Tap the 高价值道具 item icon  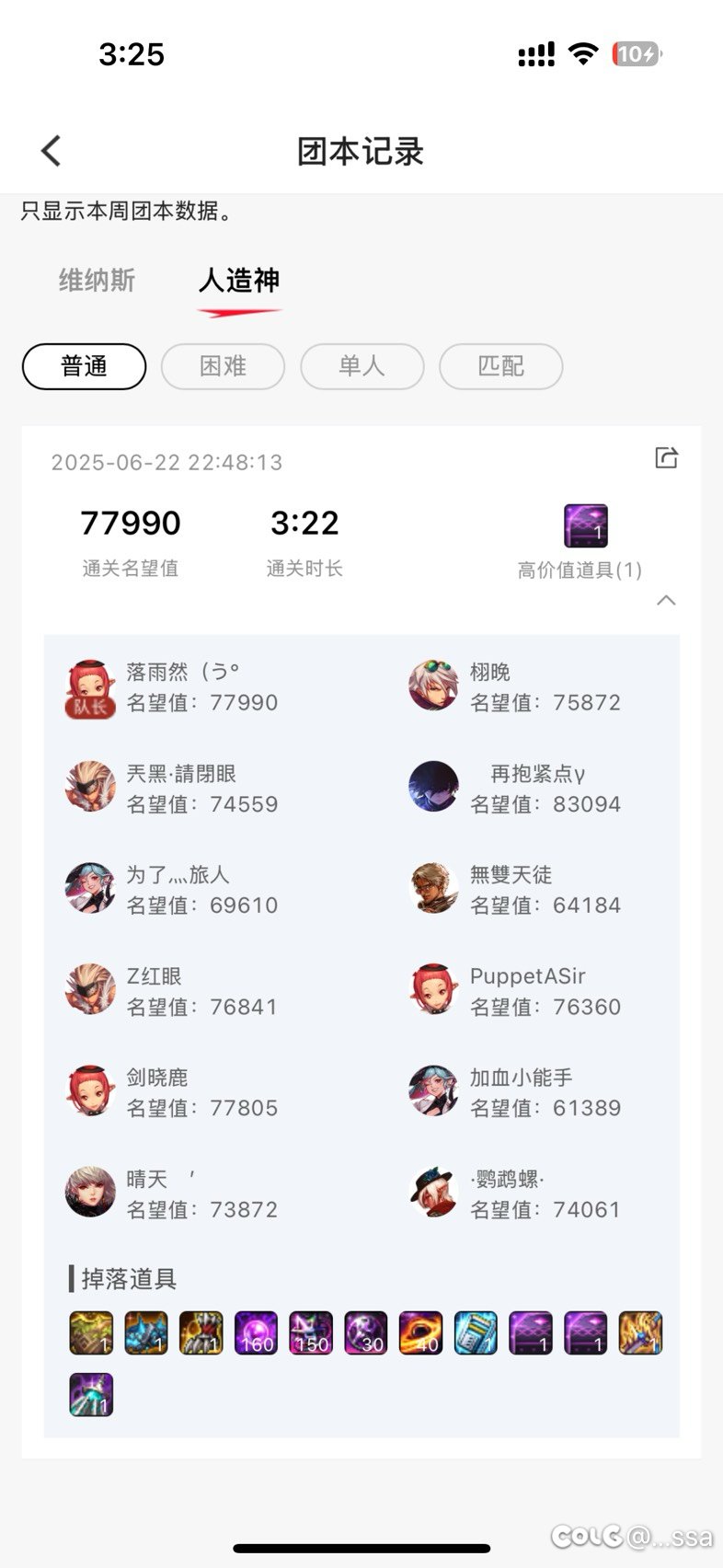[586, 526]
